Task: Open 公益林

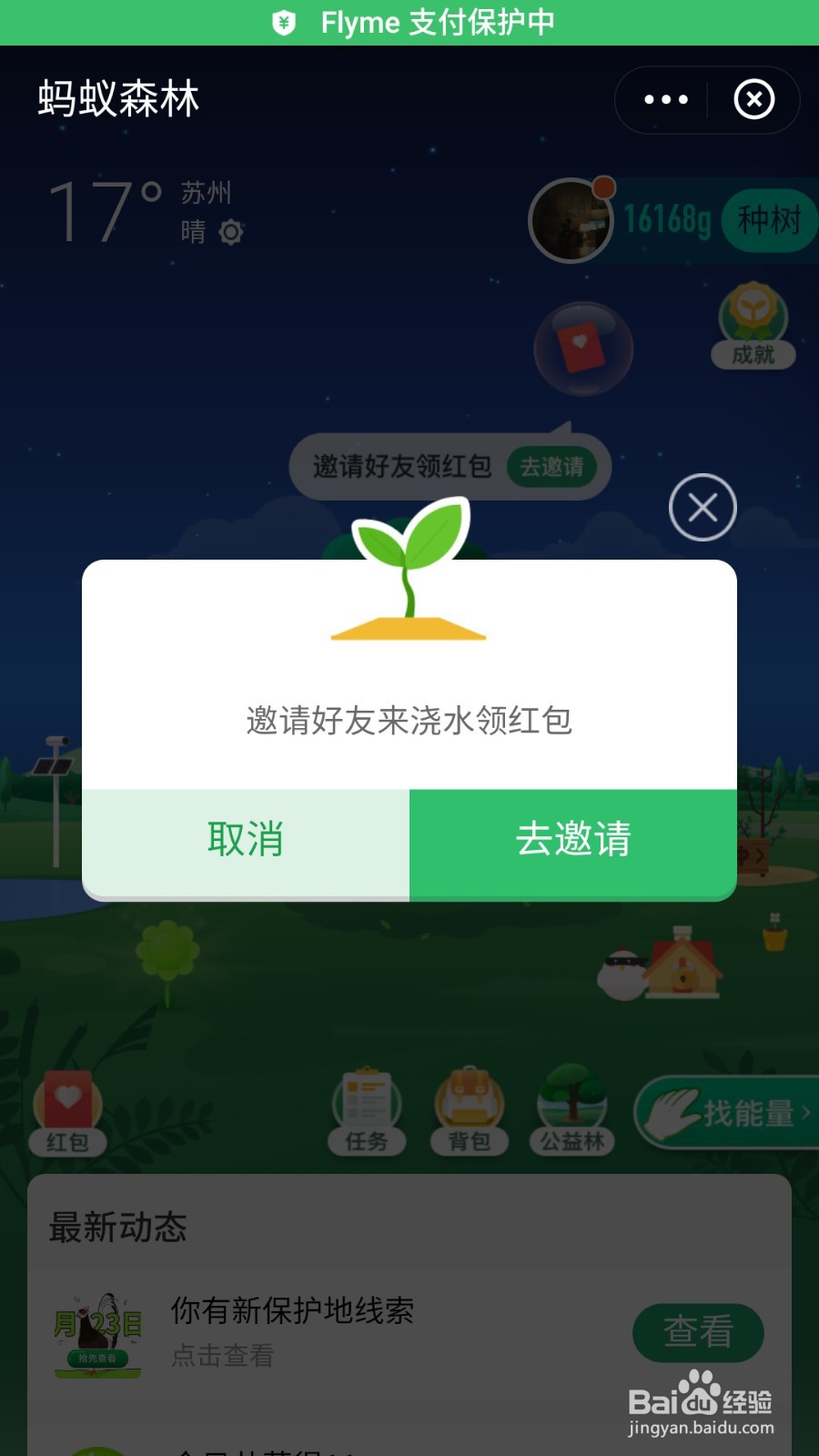Action: 572,1110
